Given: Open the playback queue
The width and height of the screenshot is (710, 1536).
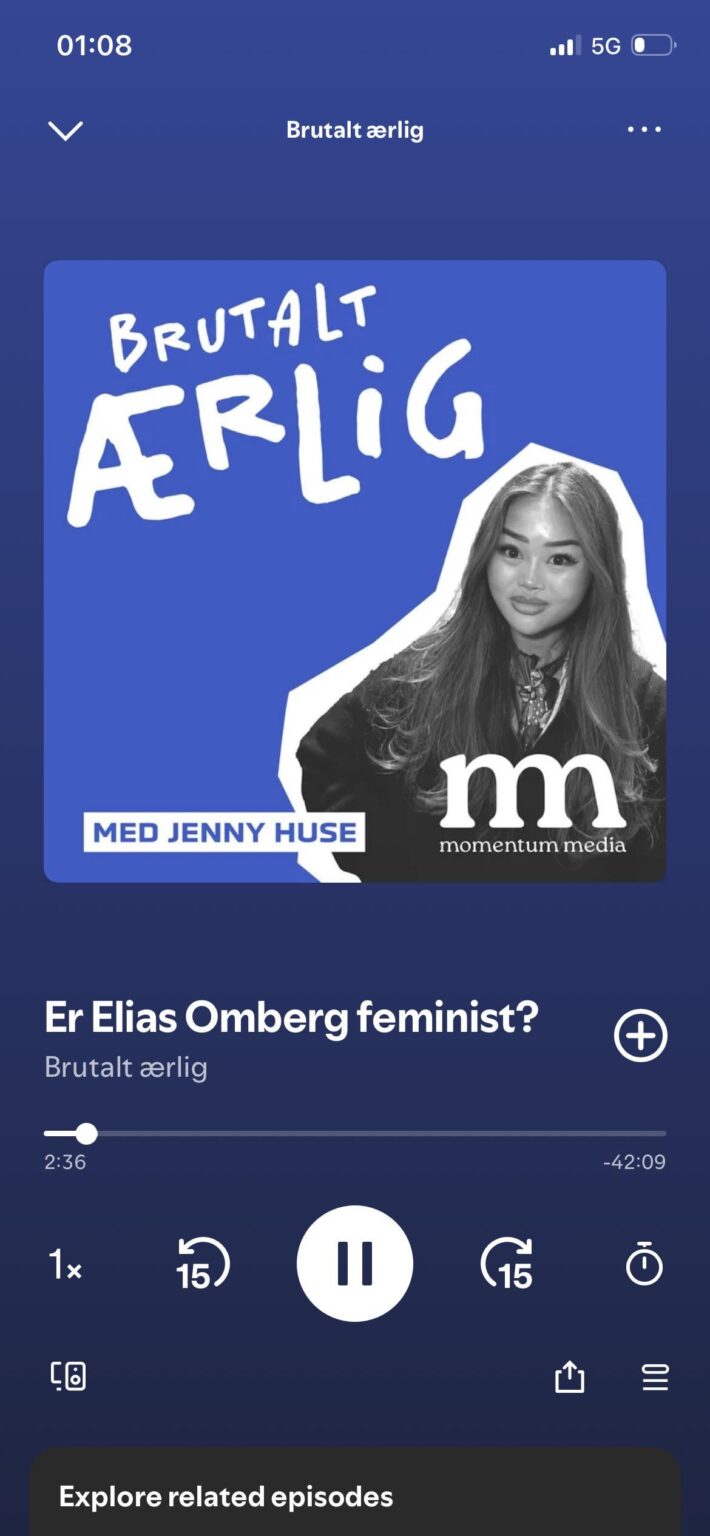Looking at the screenshot, I should 655,1377.
